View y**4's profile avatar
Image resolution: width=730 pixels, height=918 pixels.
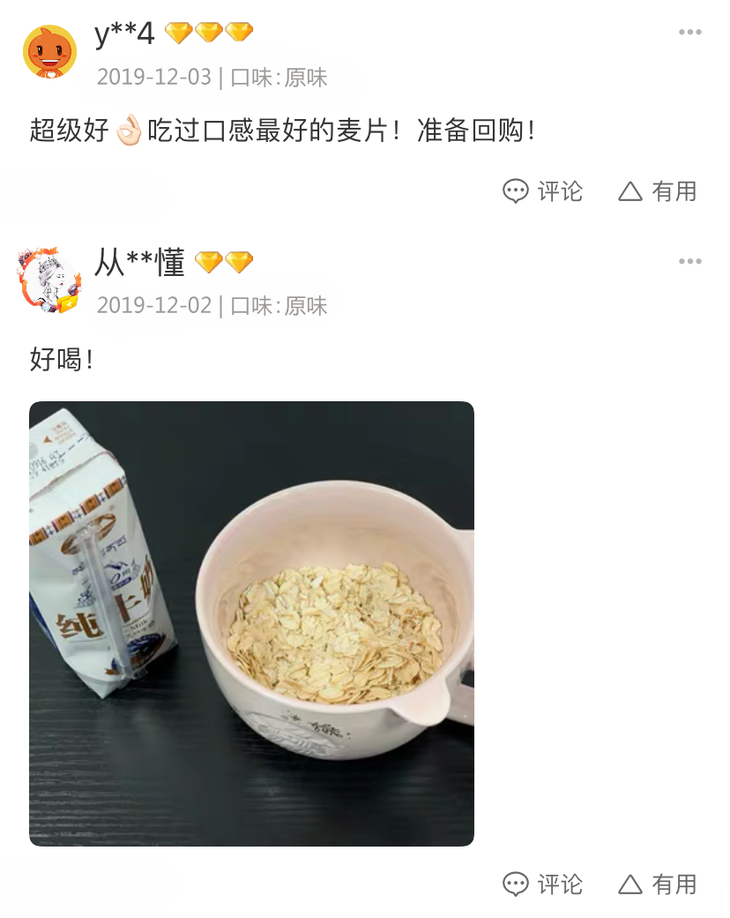point(50,52)
